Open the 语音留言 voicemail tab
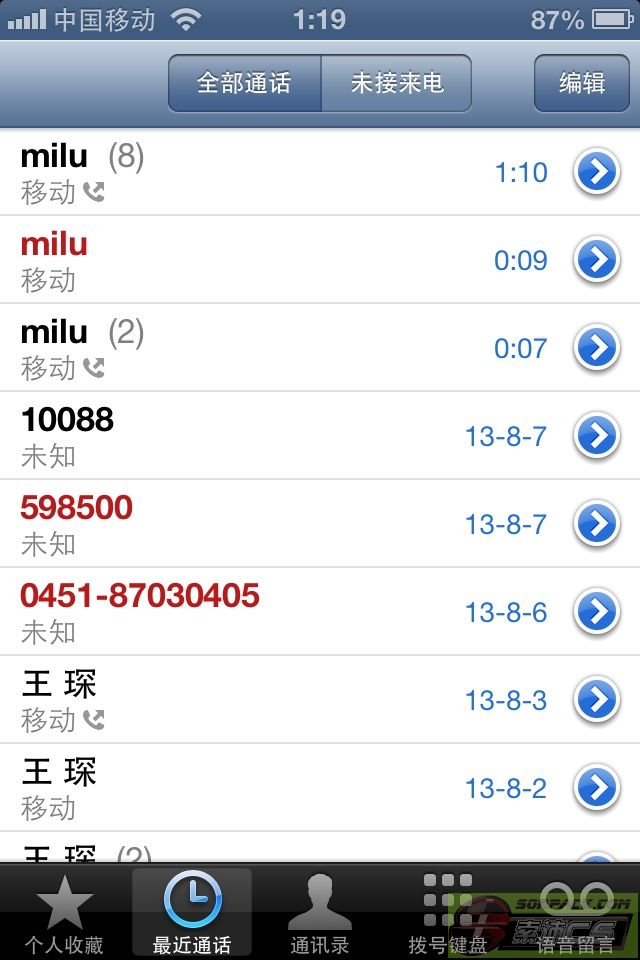The image size is (640, 960). click(x=575, y=913)
